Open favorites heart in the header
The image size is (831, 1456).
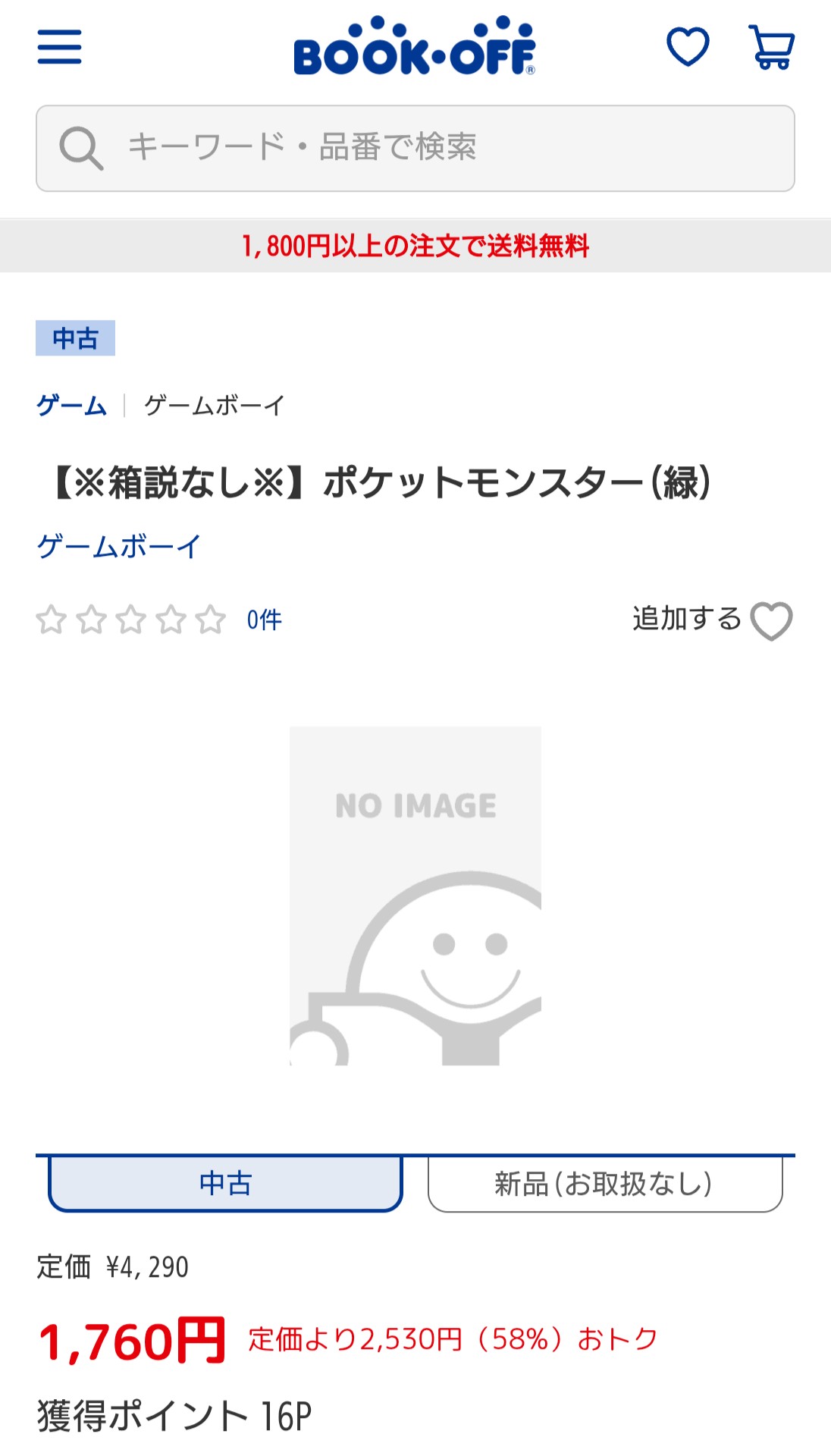point(687,47)
